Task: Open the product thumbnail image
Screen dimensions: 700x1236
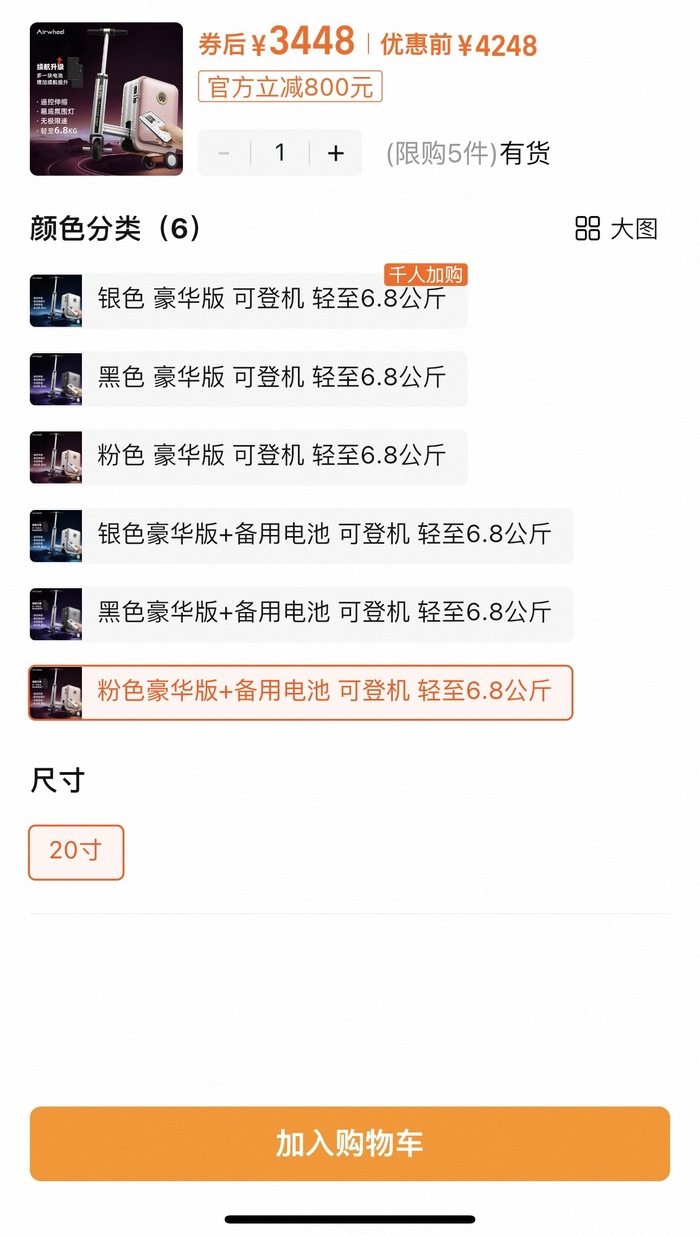Action: (x=106, y=99)
